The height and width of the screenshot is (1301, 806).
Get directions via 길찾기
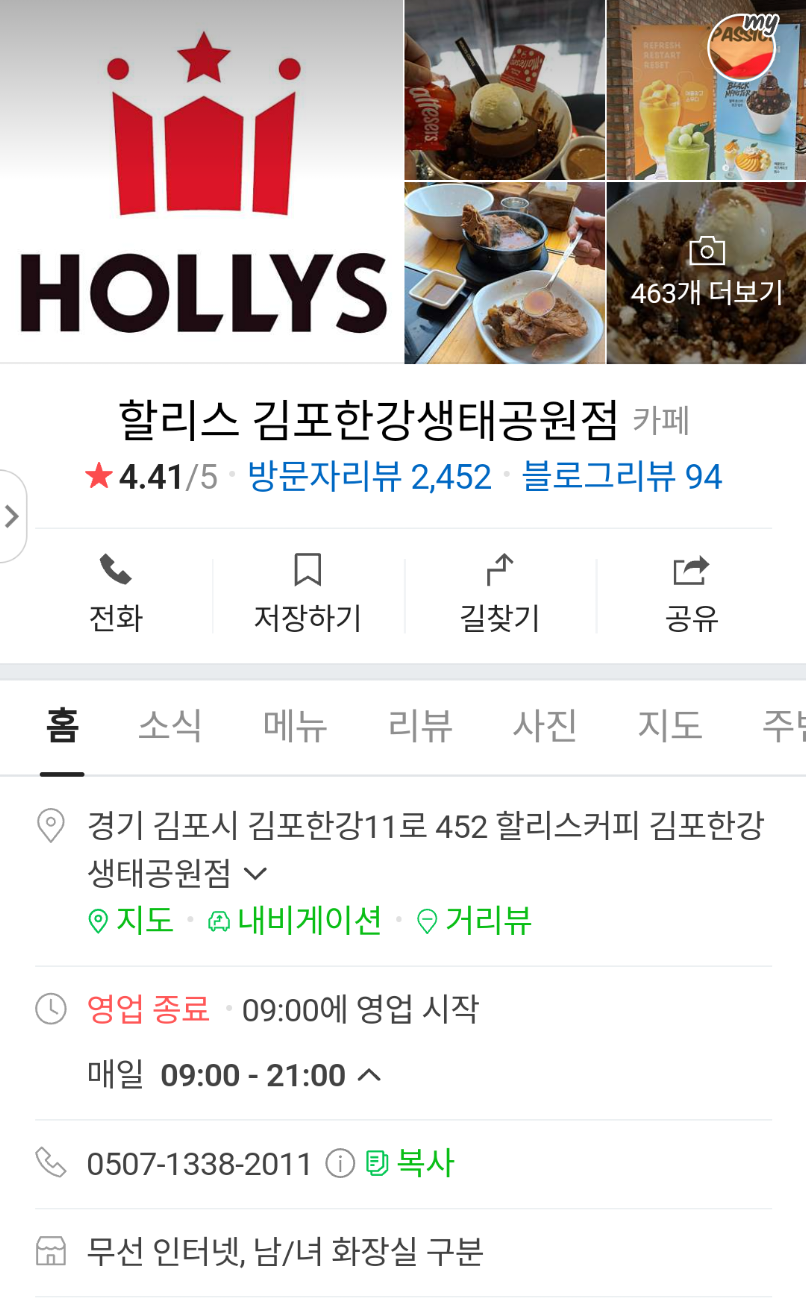[x=499, y=594]
